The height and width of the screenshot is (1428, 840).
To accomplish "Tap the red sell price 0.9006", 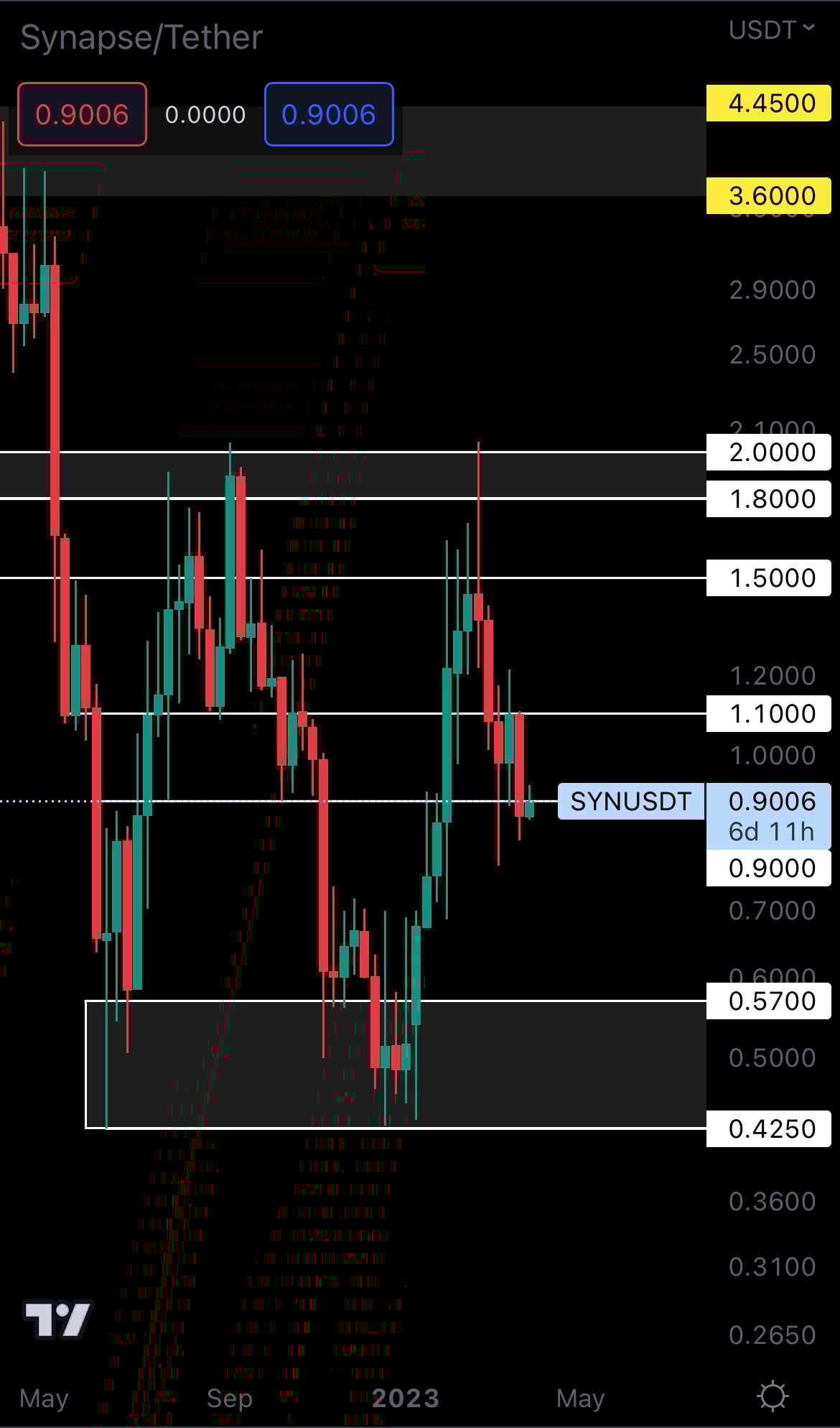I will (x=82, y=114).
